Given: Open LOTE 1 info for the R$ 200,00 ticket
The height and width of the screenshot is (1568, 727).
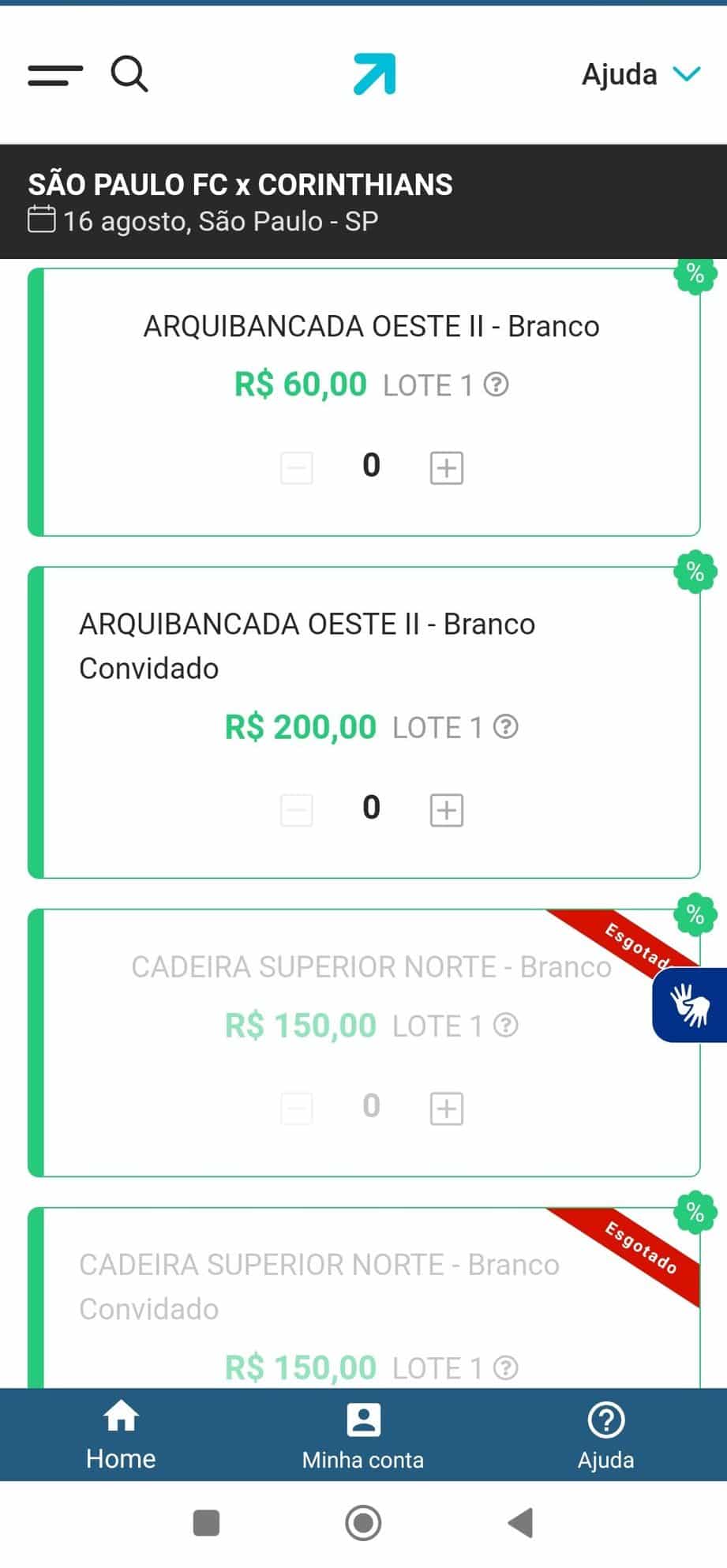Looking at the screenshot, I should [x=504, y=726].
